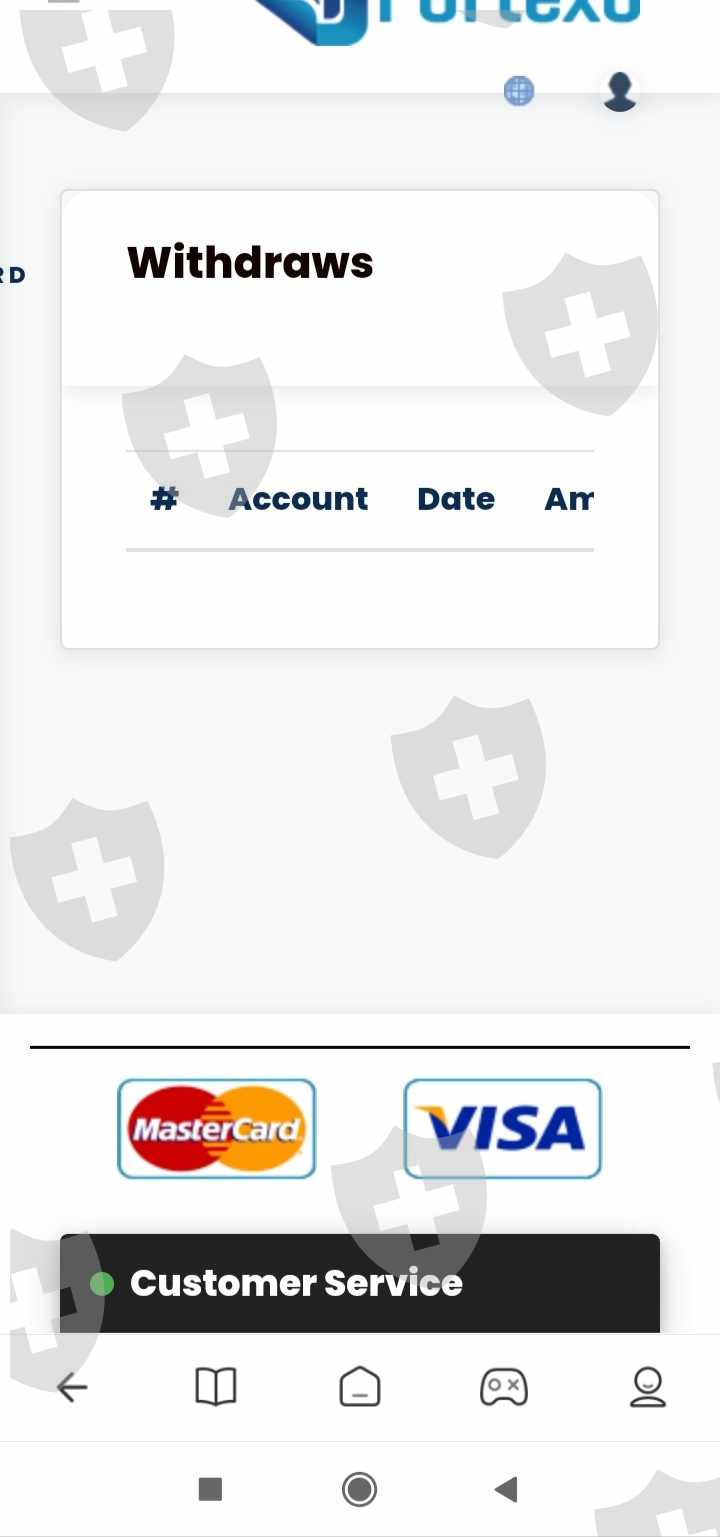Open the language globe icon

518,91
